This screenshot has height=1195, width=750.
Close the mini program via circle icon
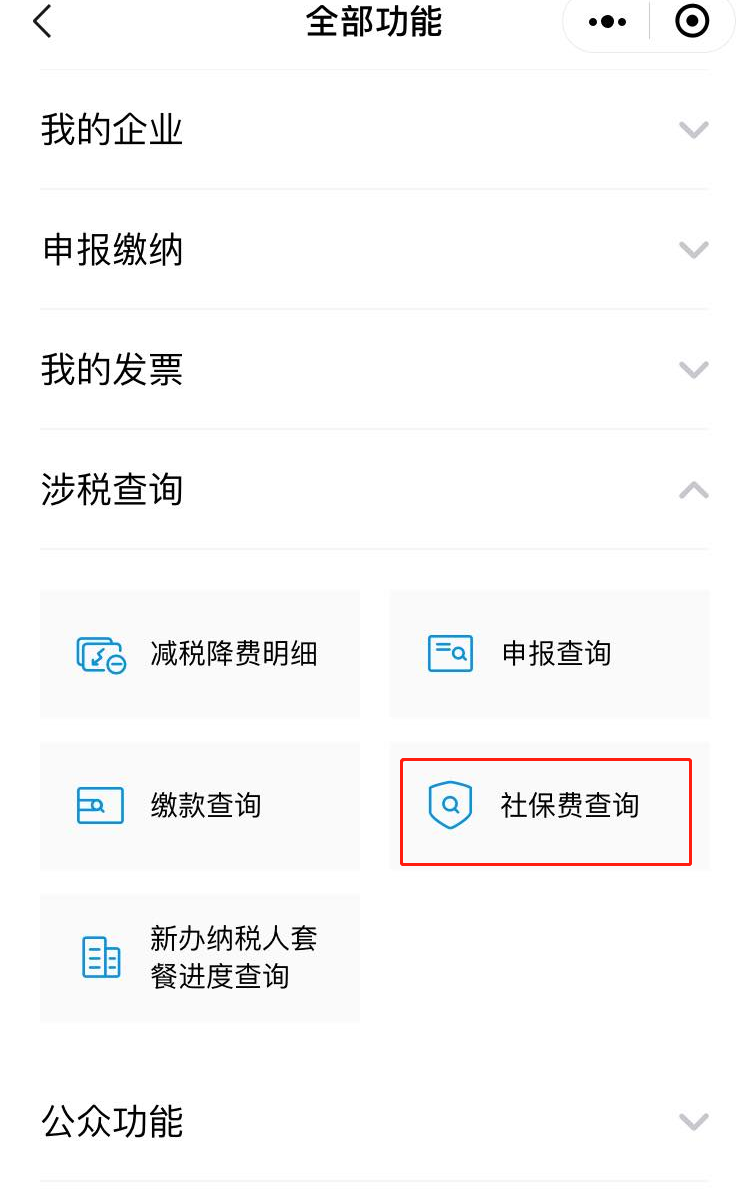click(692, 22)
